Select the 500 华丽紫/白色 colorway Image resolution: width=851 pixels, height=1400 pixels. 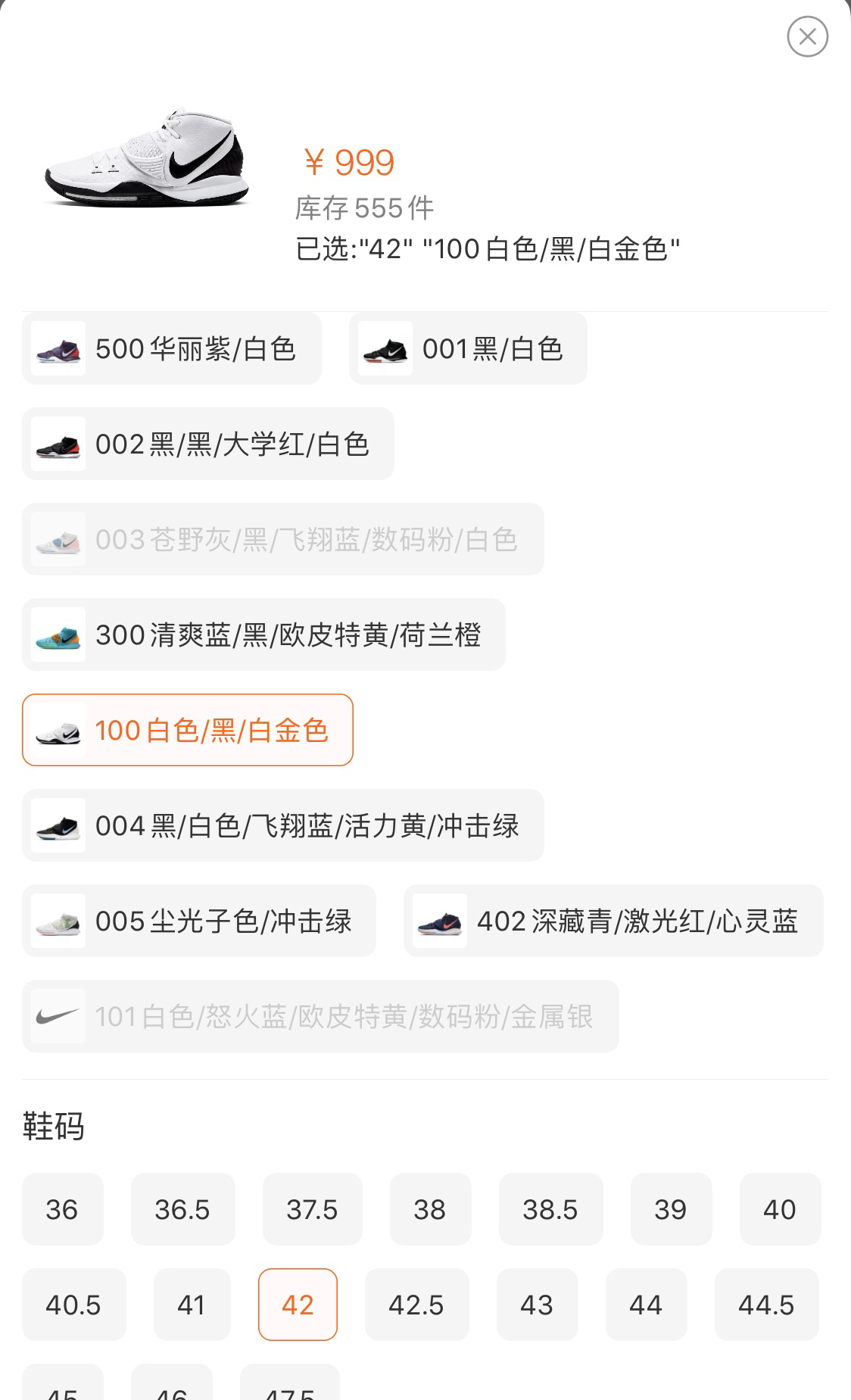(x=172, y=348)
